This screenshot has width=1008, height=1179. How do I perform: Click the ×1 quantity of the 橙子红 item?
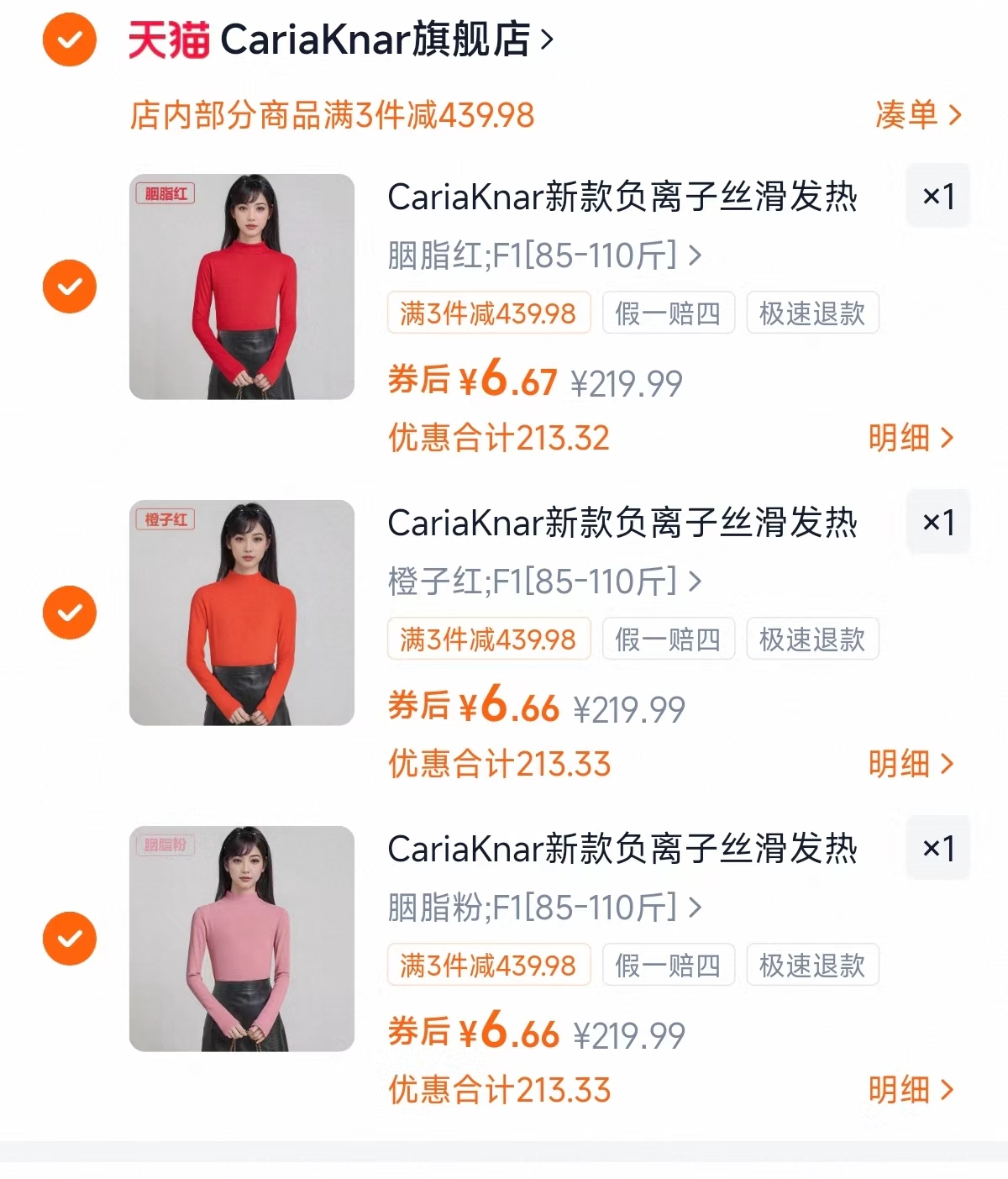[938, 521]
